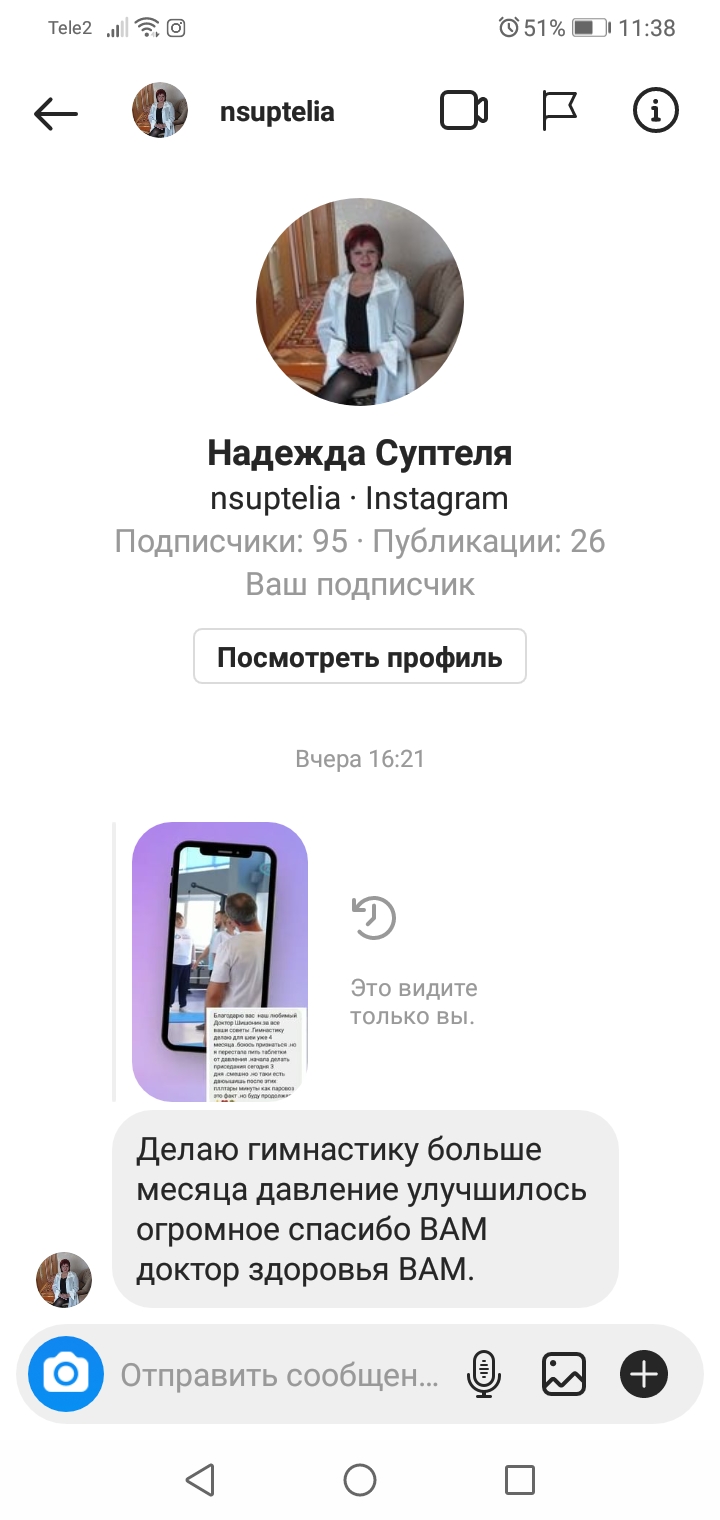720x1520 pixels.
Task: Focus the Отправить сообщение text field
Action: tap(280, 1376)
